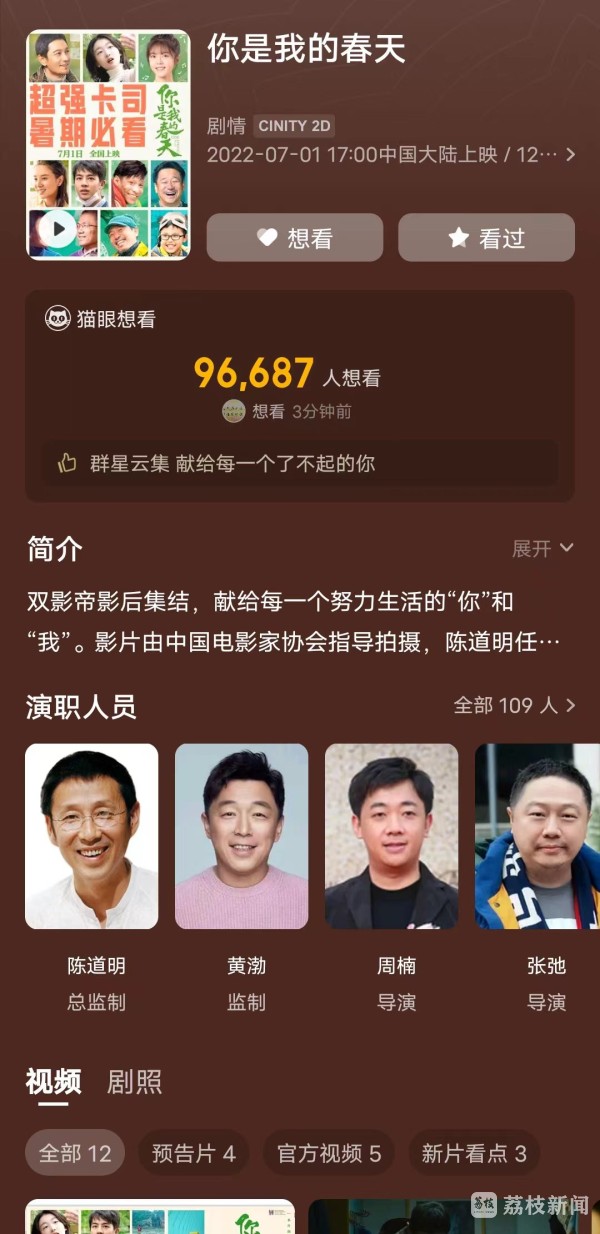Show 官方视频 5 clips
Image resolution: width=600 pixels, height=1234 pixels.
pos(329,1153)
